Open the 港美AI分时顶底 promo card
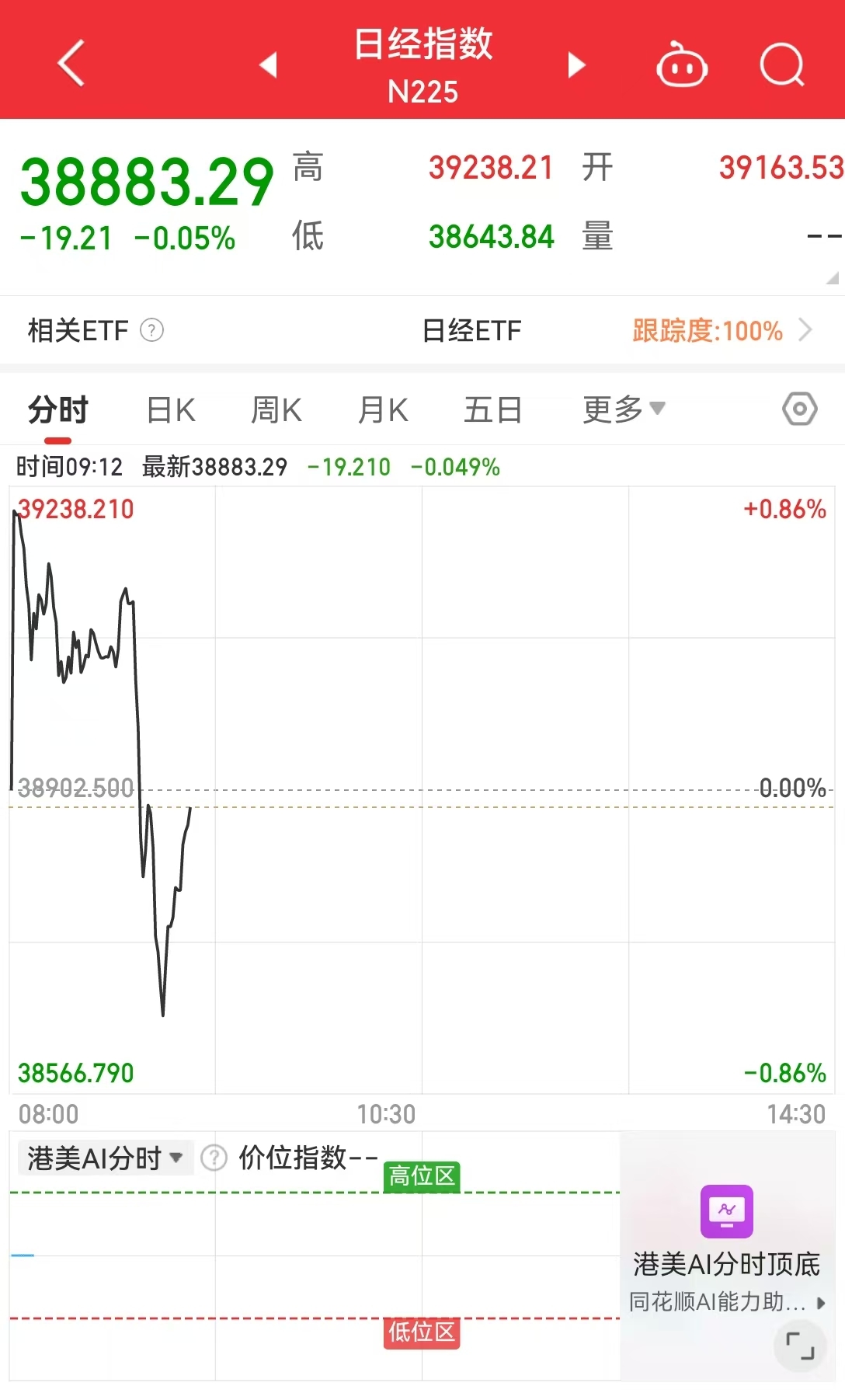The height and width of the screenshot is (1400, 845). [x=726, y=1243]
